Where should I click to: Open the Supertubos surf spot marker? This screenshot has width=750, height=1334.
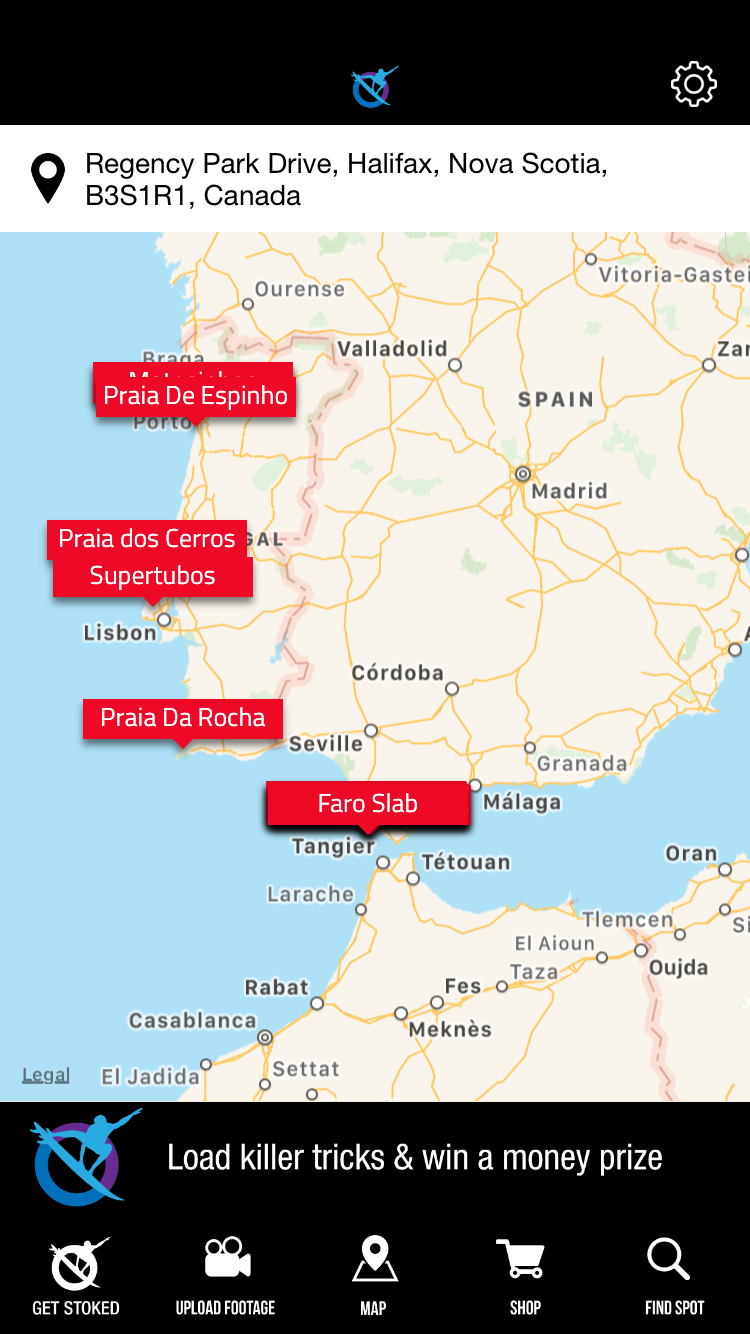point(152,577)
